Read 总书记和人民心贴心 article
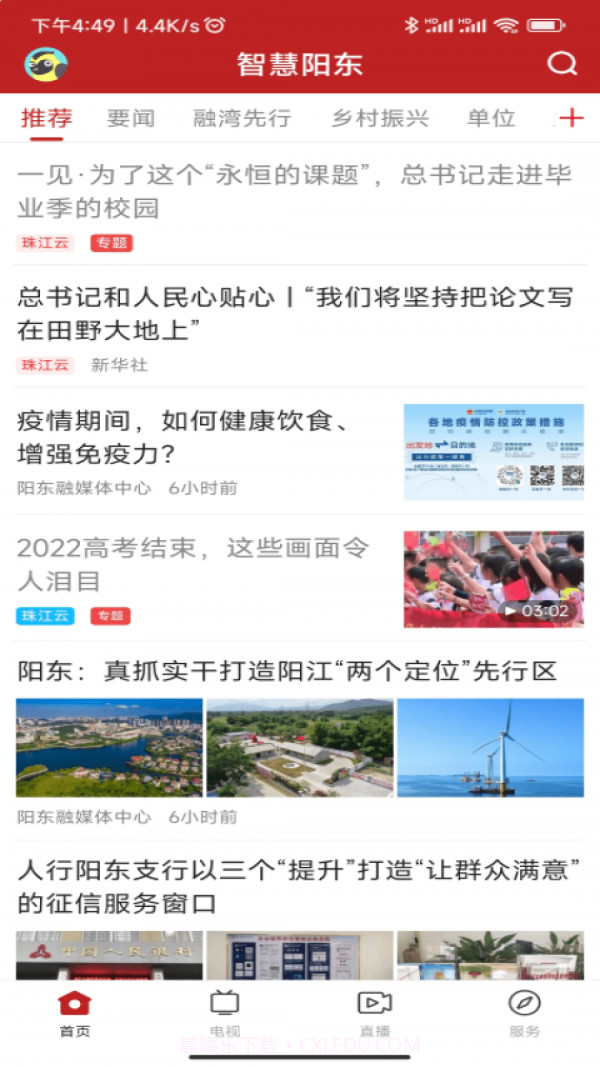Image resolution: width=600 pixels, height=1067 pixels. (295, 312)
